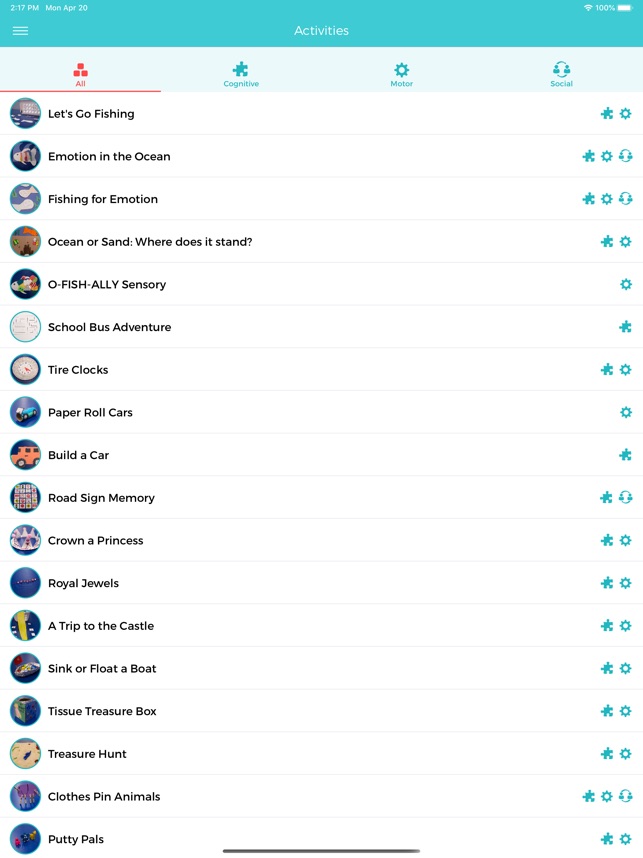Open the Build a Car activity
Viewport: 643px width, 858px height.
[x=78, y=455]
